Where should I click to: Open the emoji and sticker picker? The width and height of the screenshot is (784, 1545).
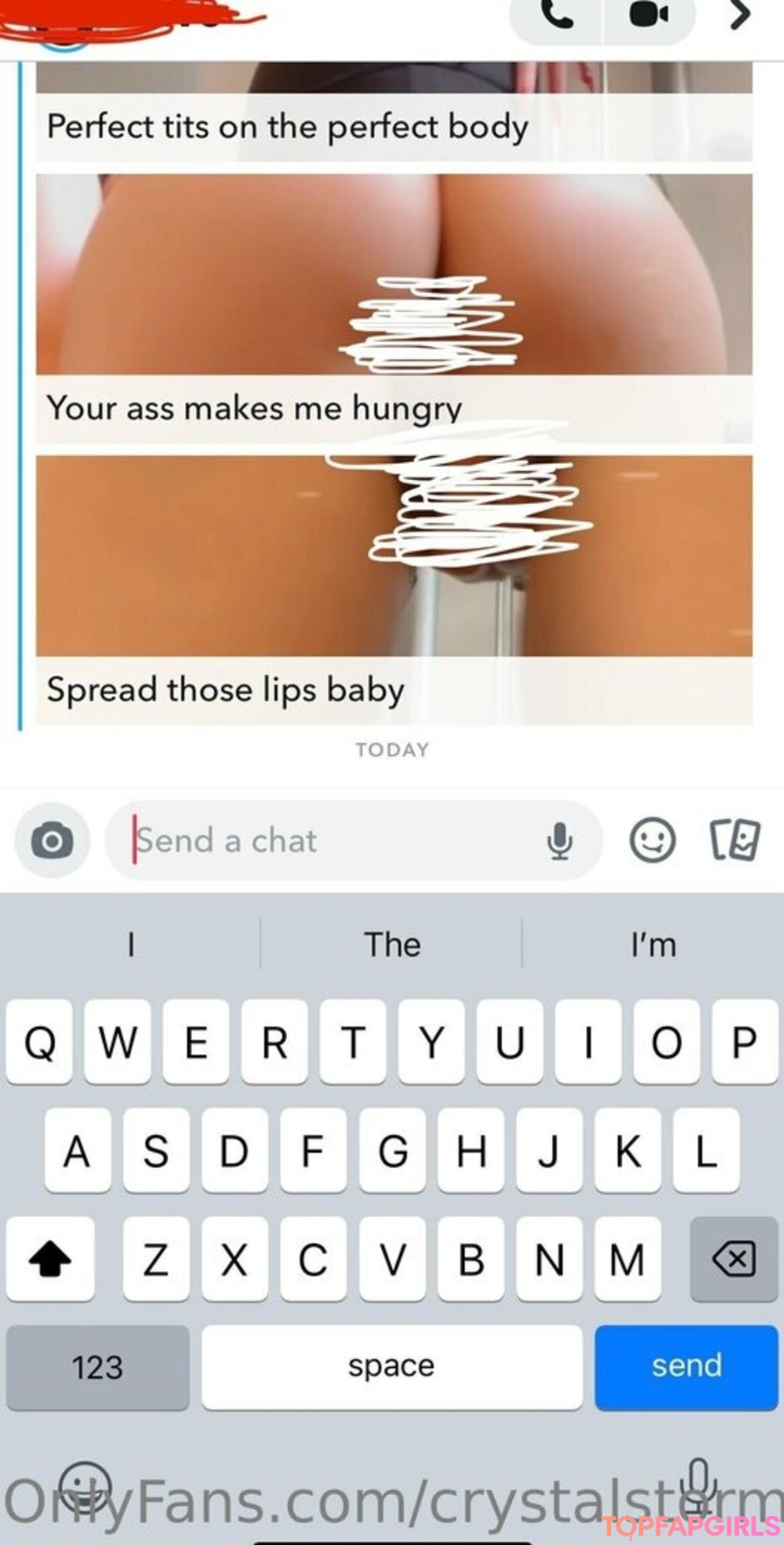pos(652,840)
